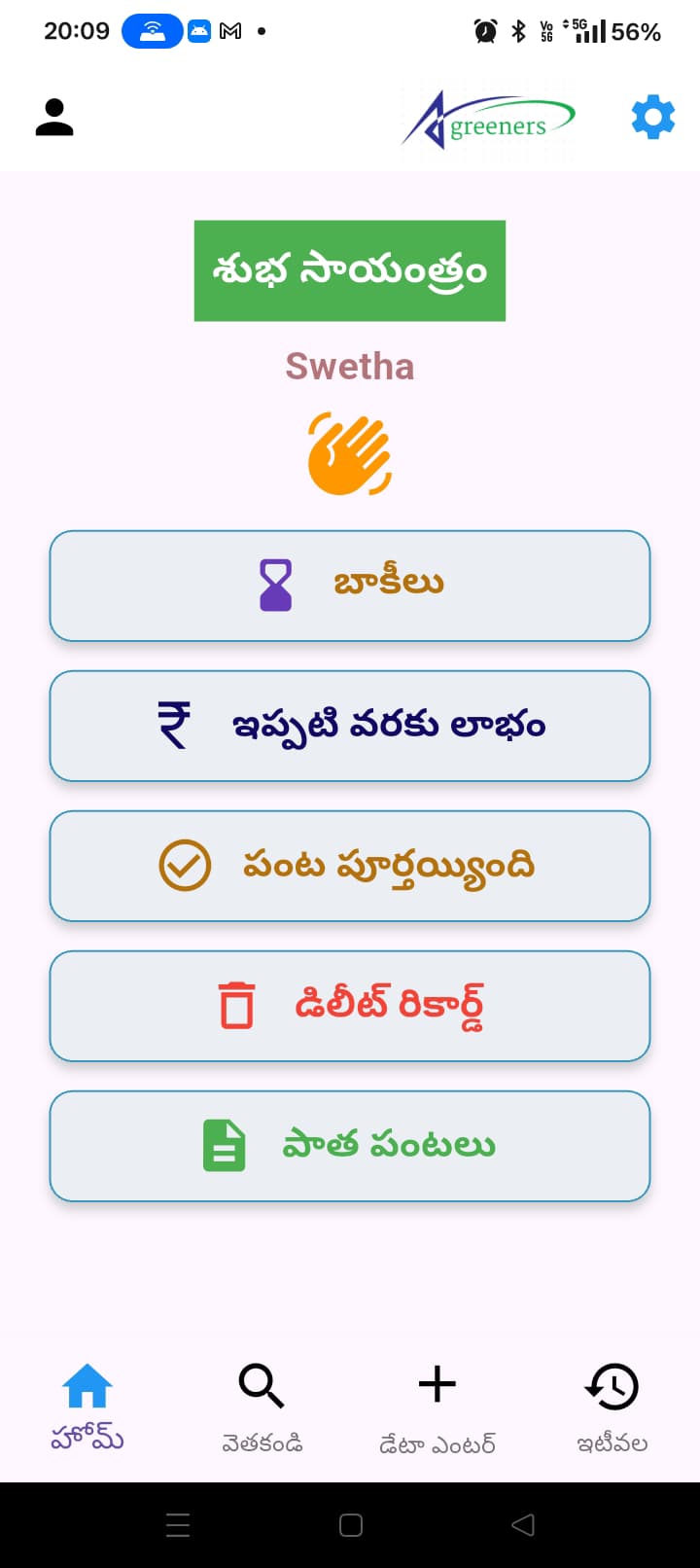
Task: Open the settings gear icon
Action: [652, 116]
